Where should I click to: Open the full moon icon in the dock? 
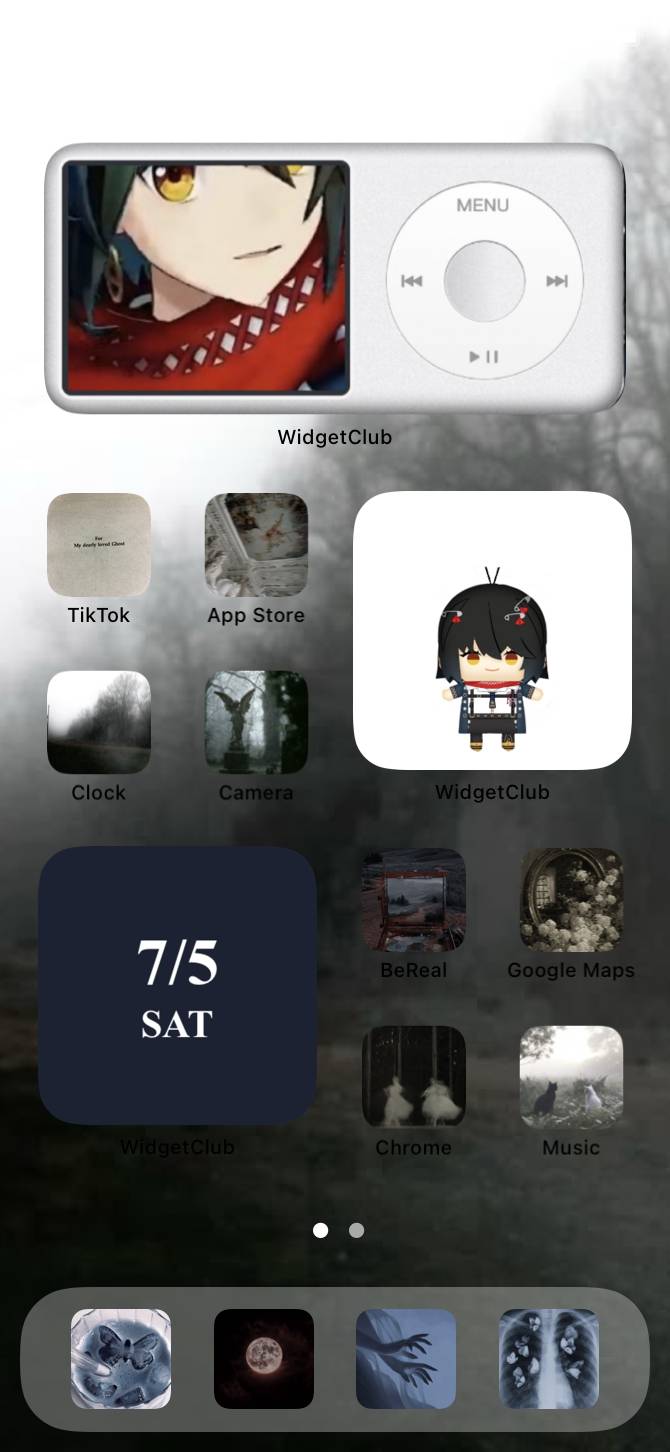pyautogui.click(x=264, y=1358)
